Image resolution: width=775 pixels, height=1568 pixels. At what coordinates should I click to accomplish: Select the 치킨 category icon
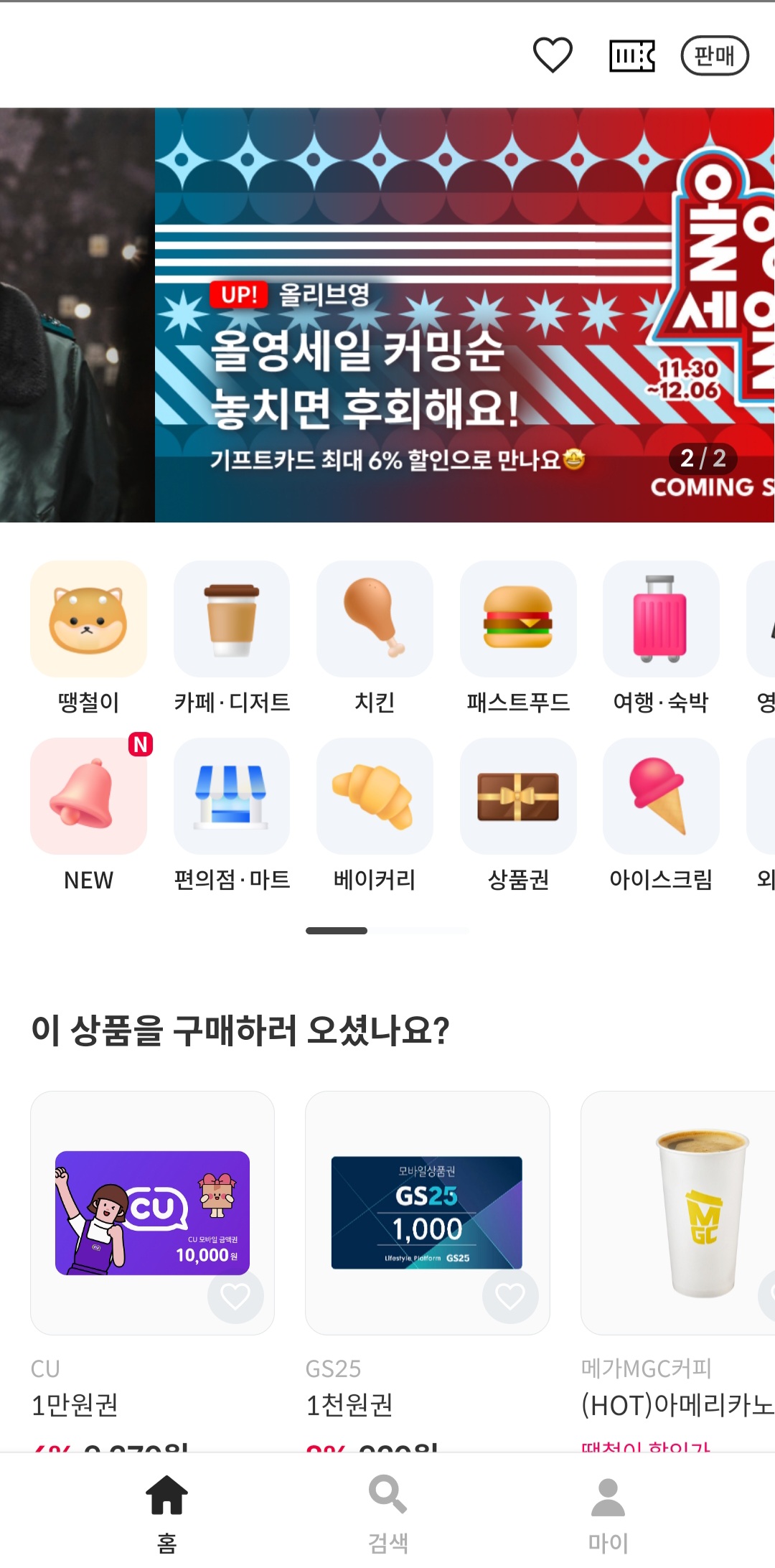pos(375,619)
